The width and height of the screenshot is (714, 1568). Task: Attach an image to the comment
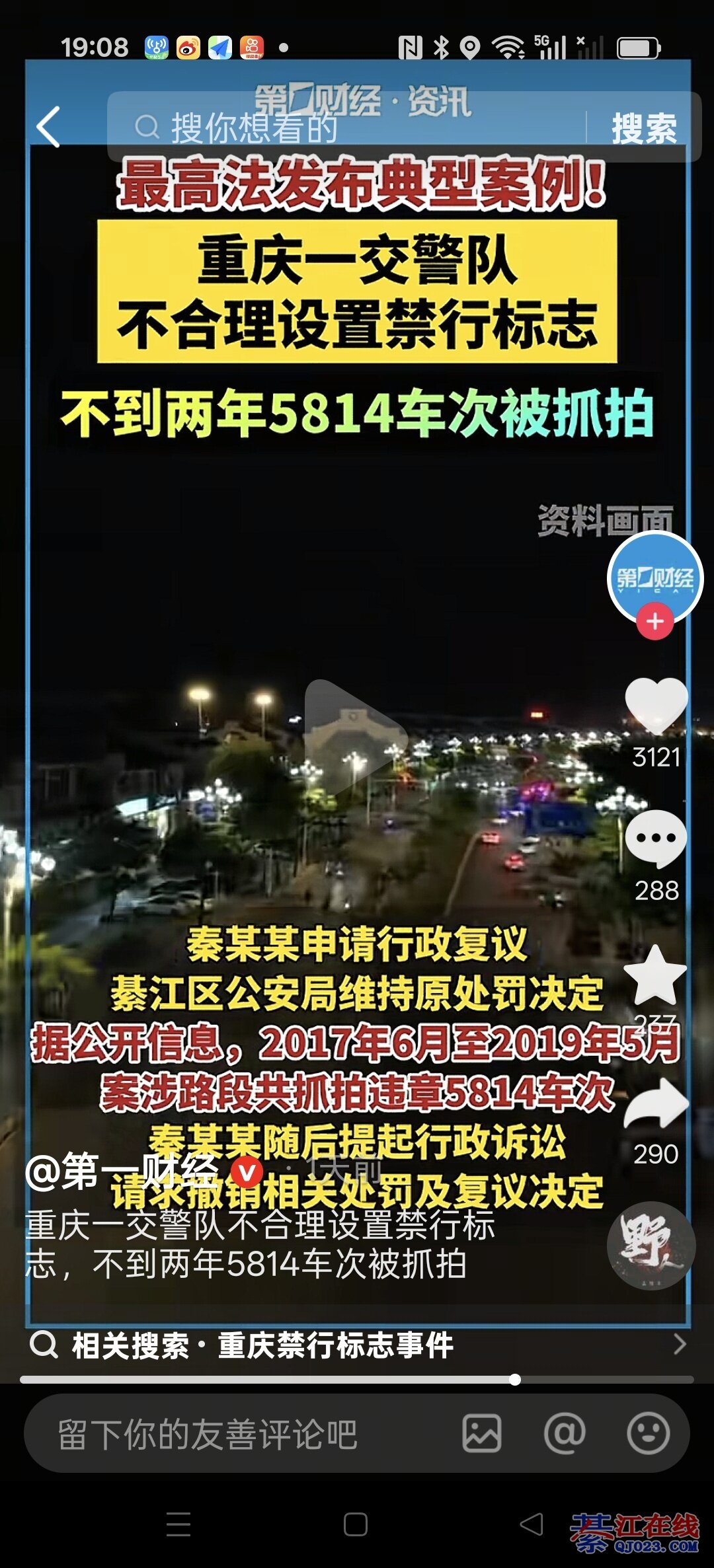pyautogui.click(x=481, y=1434)
